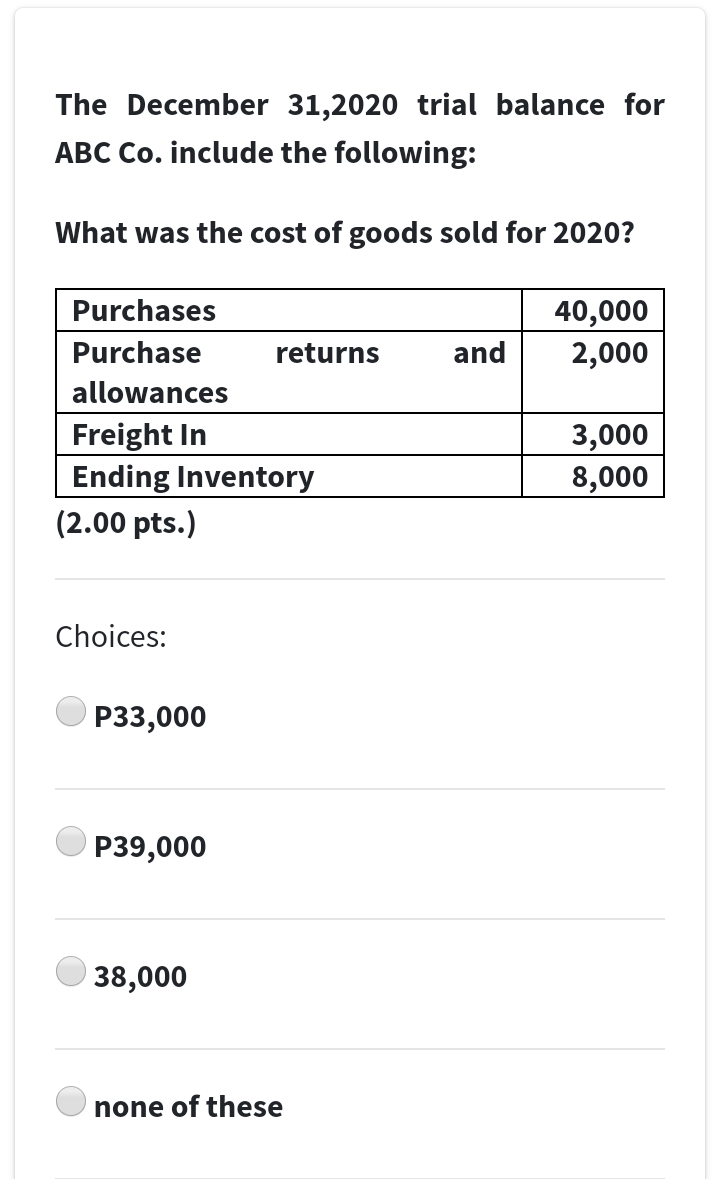
Task: Click the Purchases row in the table
Action: pyautogui.click(x=143, y=311)
